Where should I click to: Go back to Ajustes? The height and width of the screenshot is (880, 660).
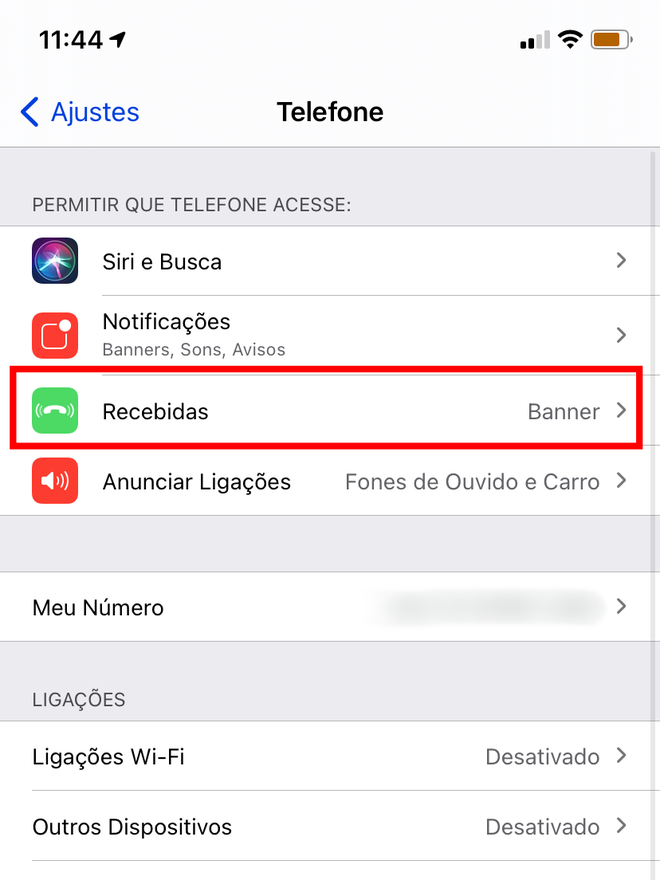pos(80,112)
